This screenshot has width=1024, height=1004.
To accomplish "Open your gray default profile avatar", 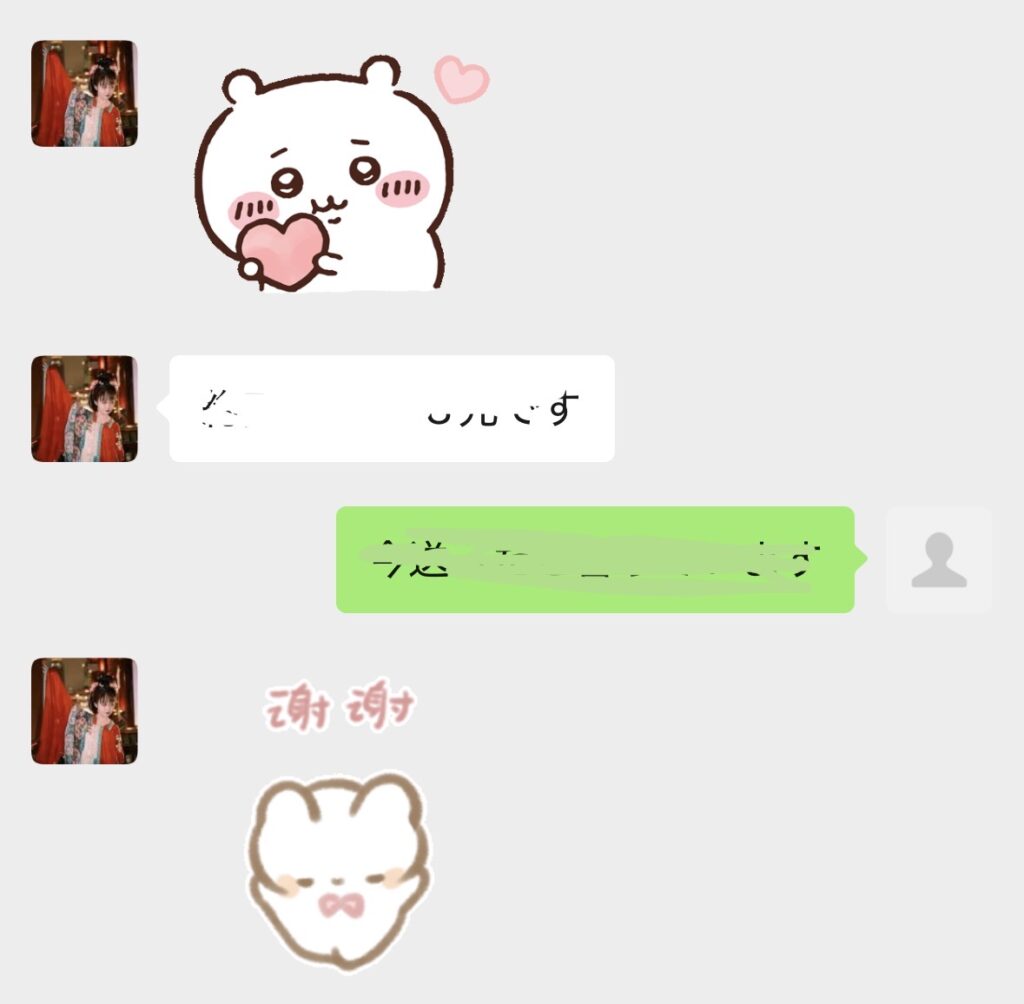I will pyautogui.click(x=939, y=559).
